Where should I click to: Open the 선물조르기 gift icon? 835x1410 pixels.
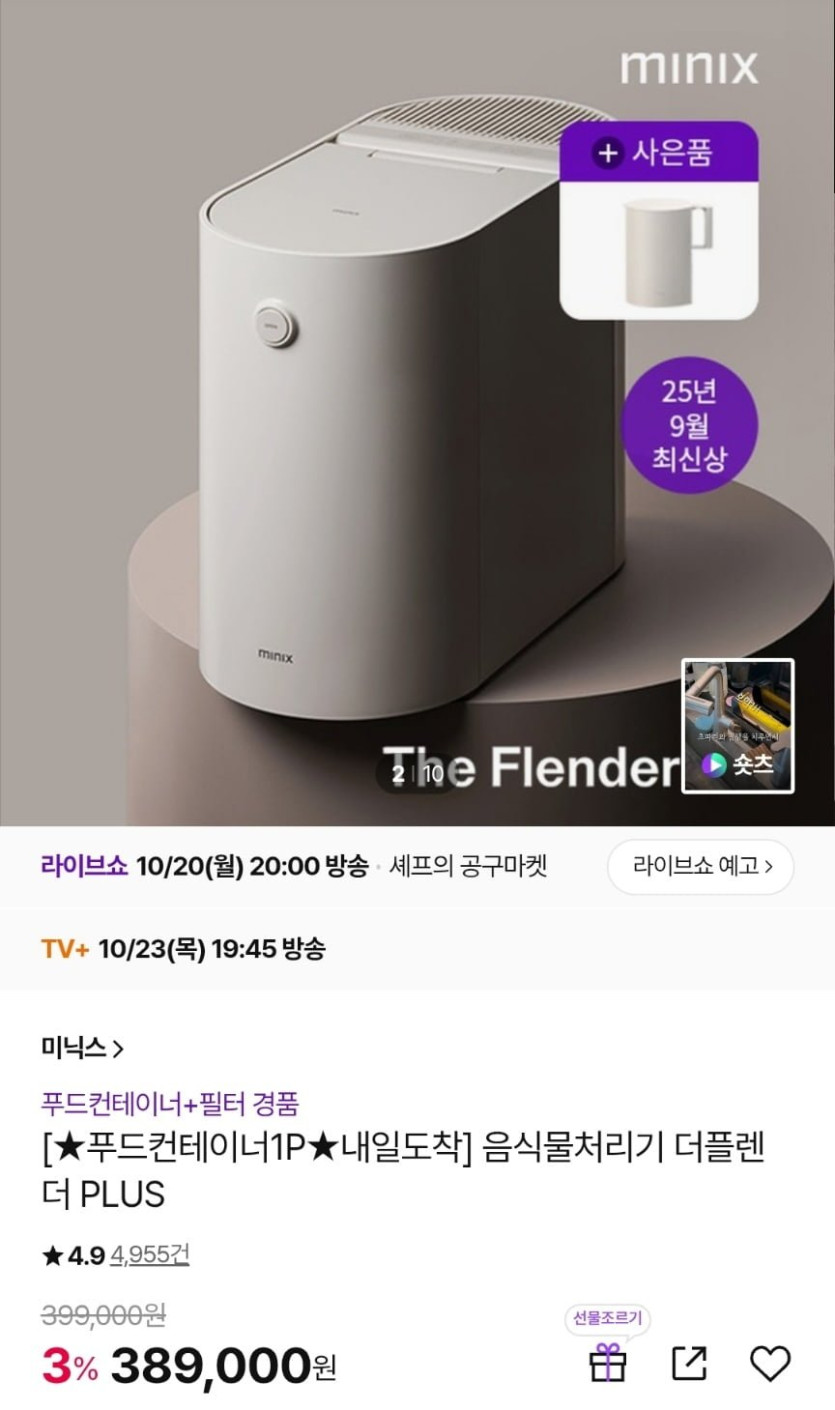608,1362
